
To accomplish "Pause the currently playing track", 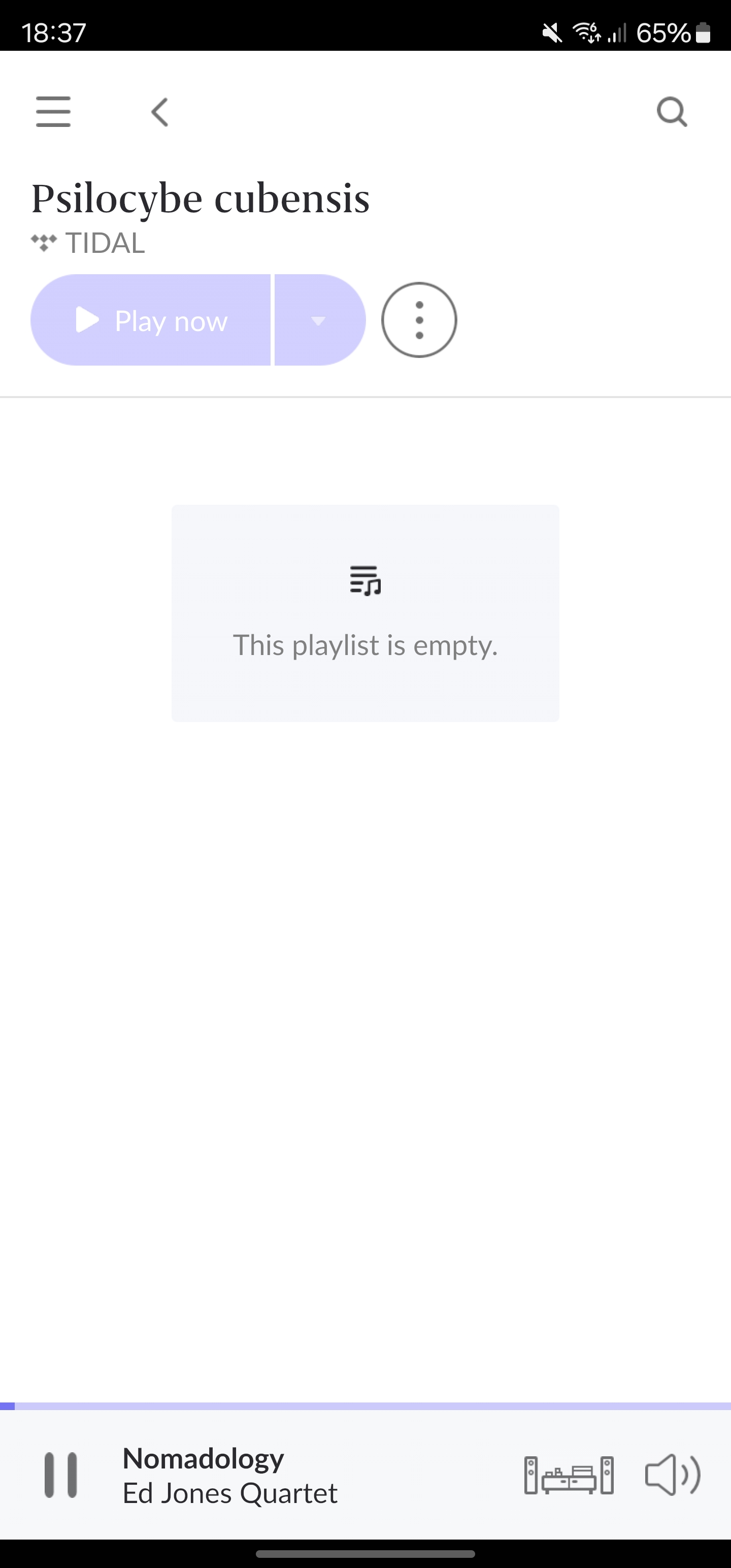I will coord(61,1475).
